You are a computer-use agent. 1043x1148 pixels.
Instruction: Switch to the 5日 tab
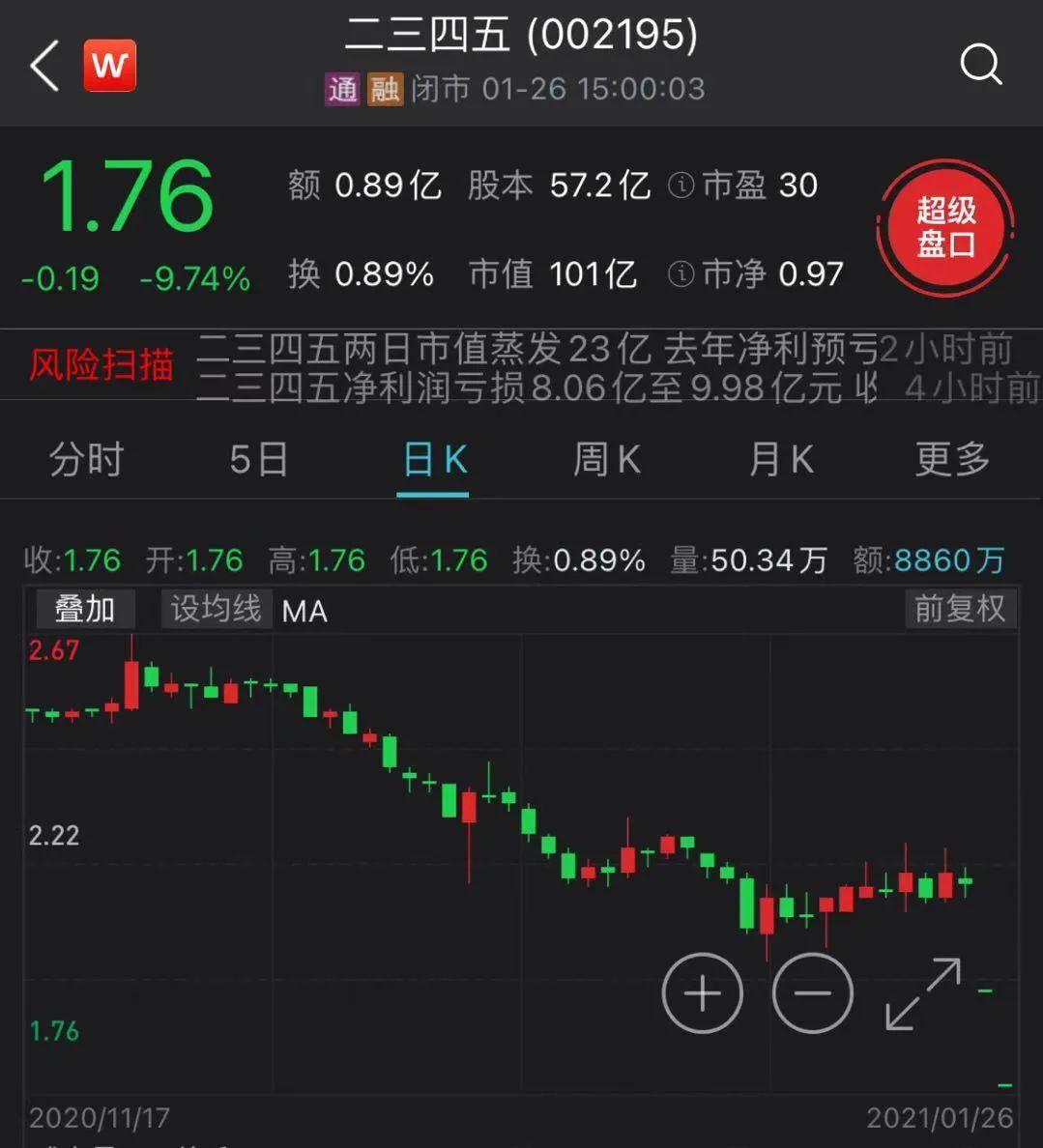259,460
